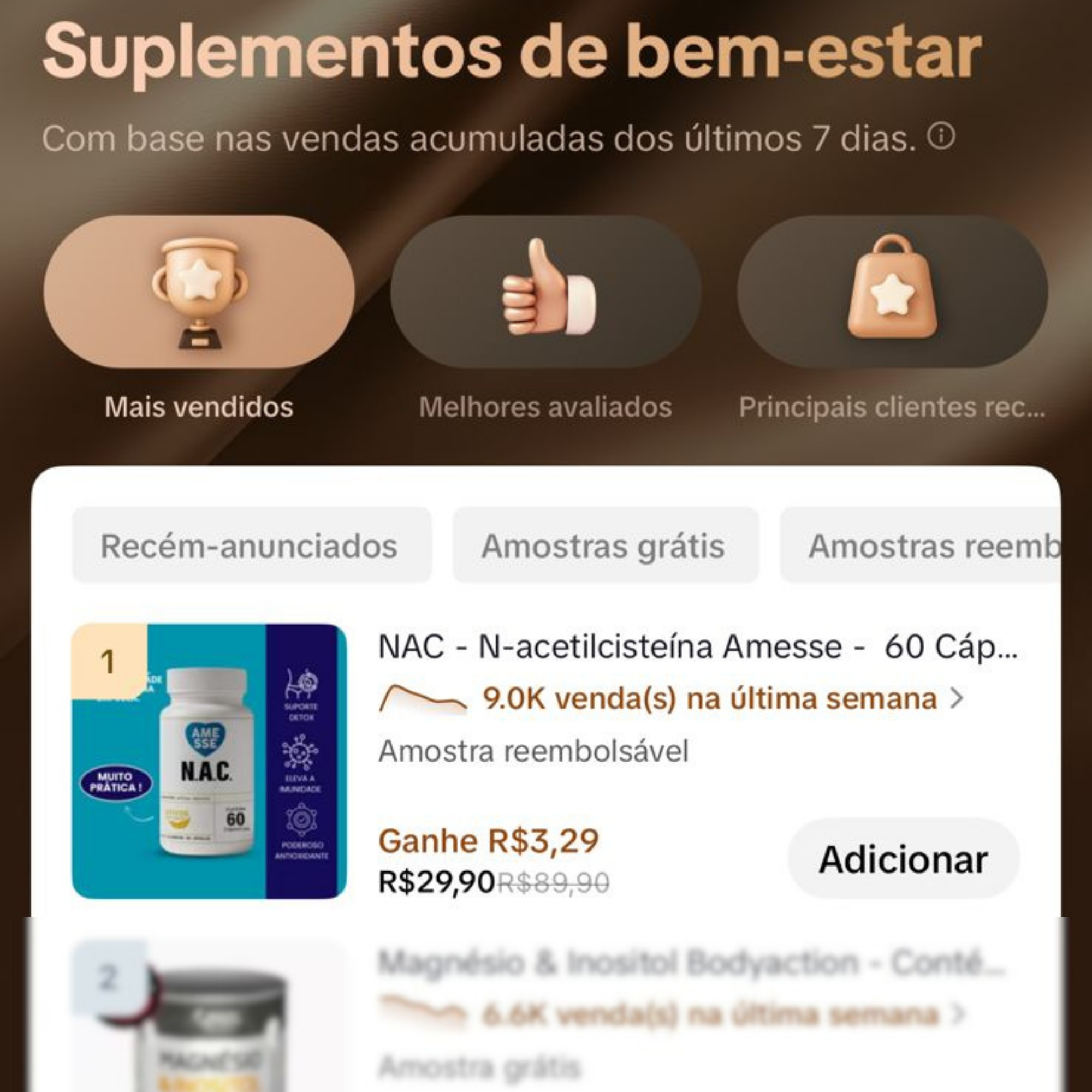1092x1092 pixels.
Task: Open the Magnésio & Inositol Bodyaction listing
Action: click(x=690, y=963)
